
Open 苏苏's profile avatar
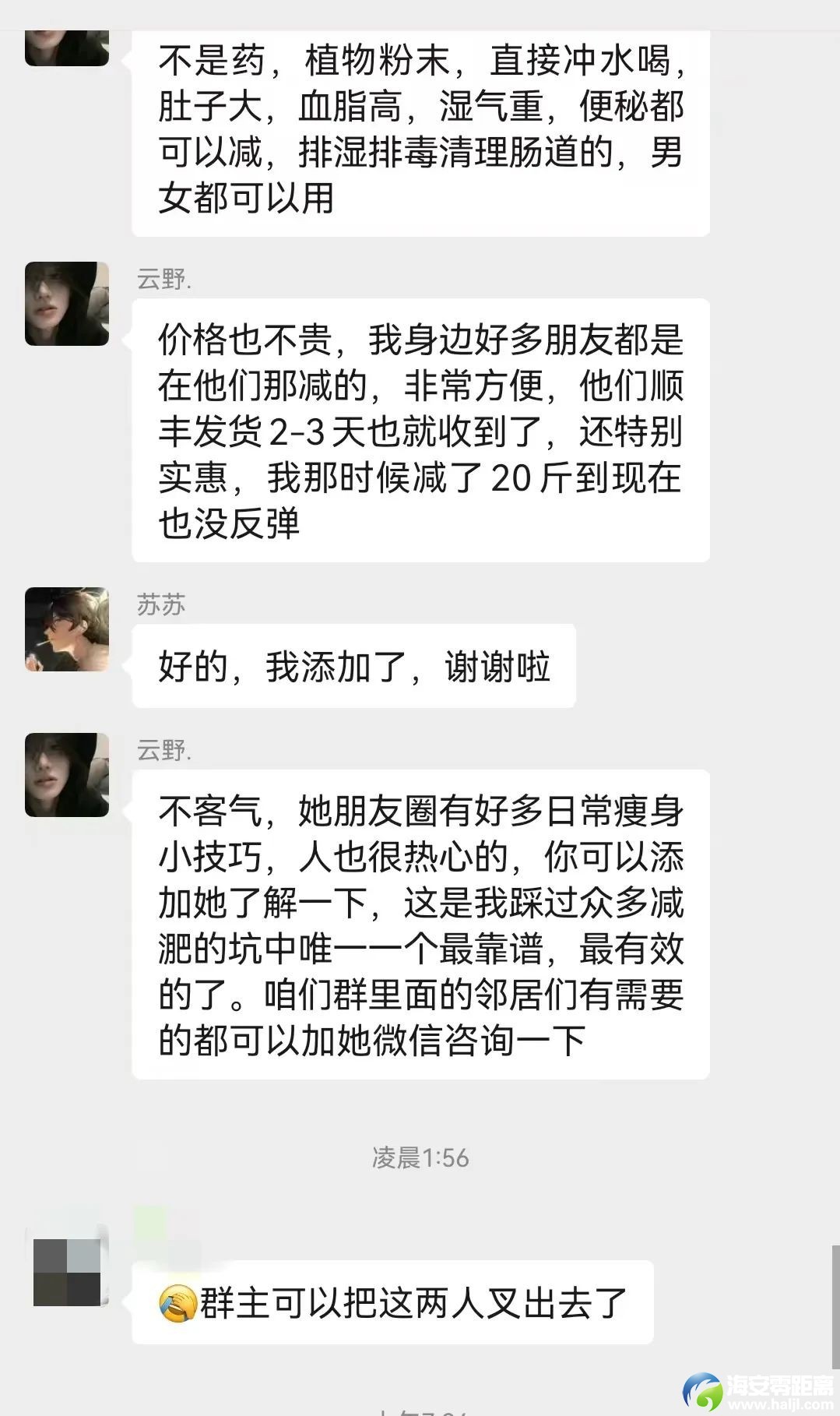(67, 629)
